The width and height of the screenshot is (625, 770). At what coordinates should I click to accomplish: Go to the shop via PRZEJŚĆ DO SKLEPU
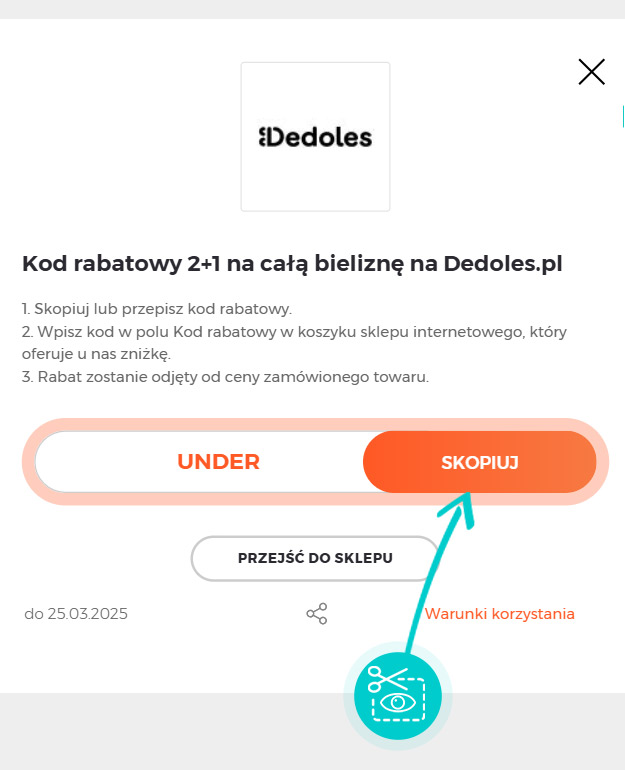coord(315,558)
